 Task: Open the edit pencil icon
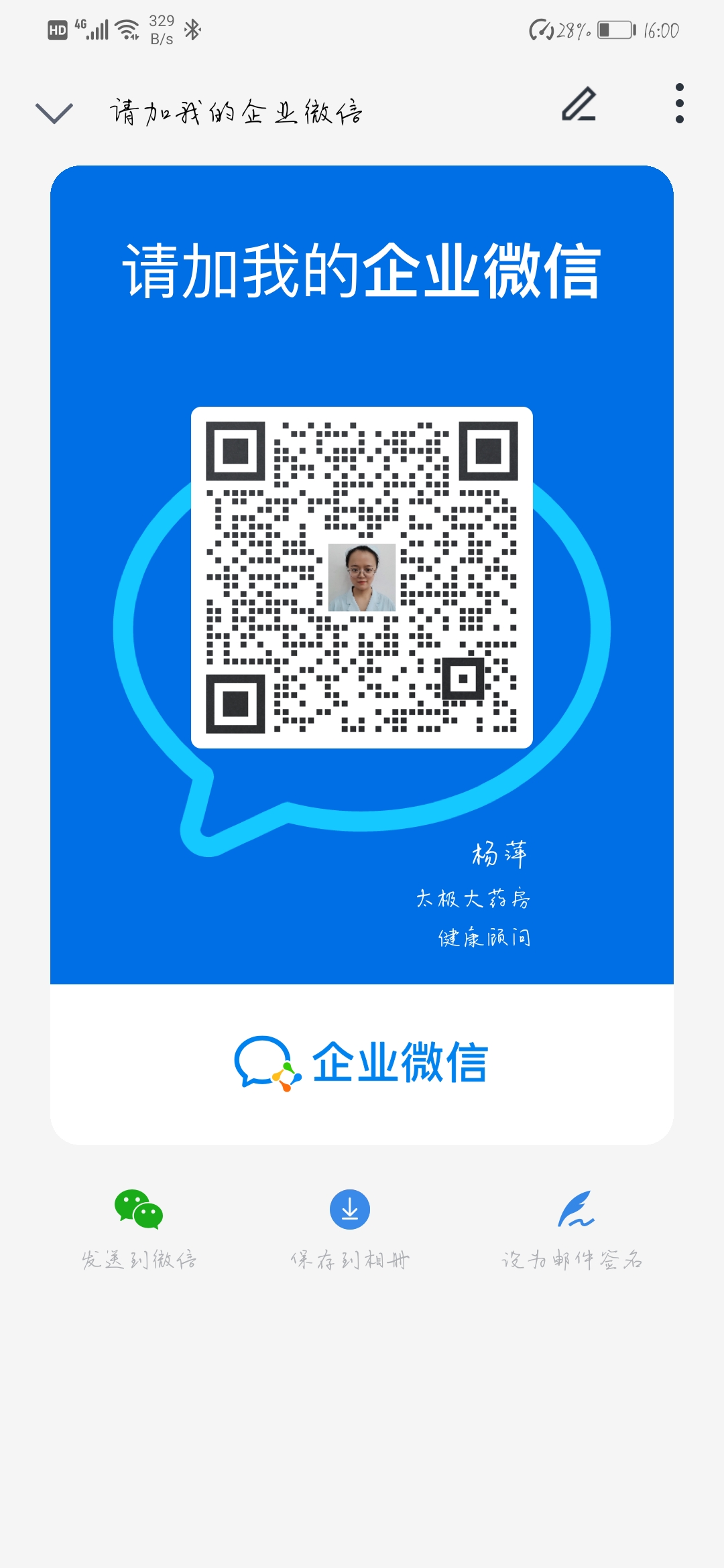pyautogui.click(x=579, y=105)
